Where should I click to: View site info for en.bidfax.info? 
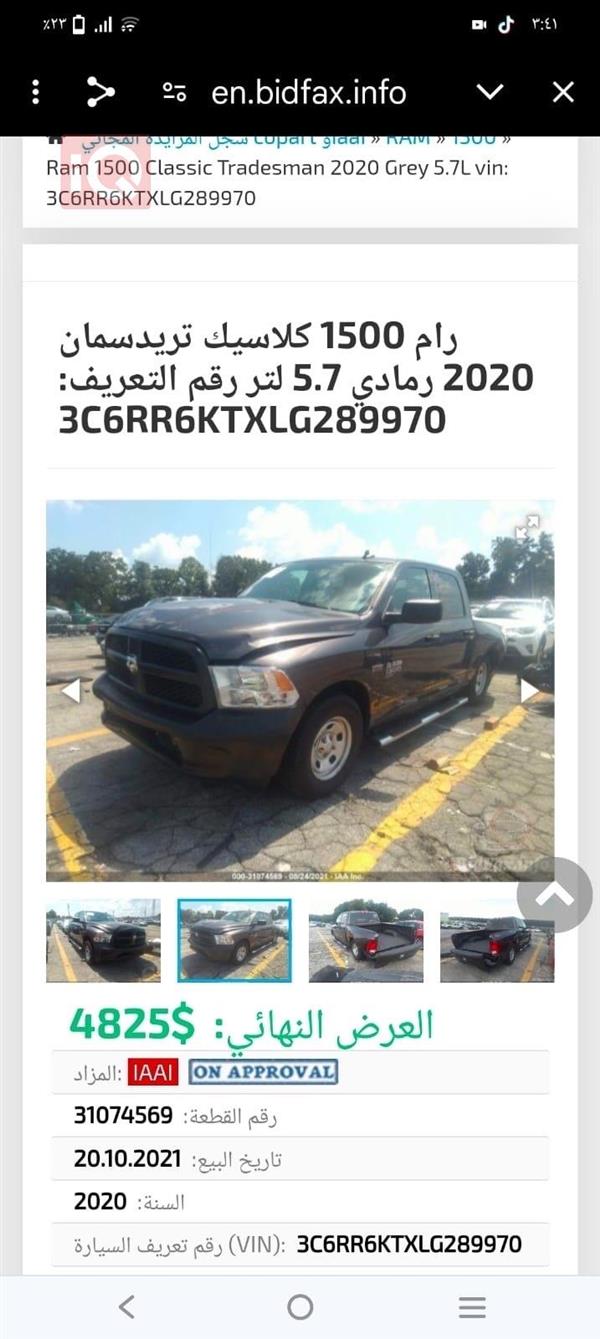point(174,93)
